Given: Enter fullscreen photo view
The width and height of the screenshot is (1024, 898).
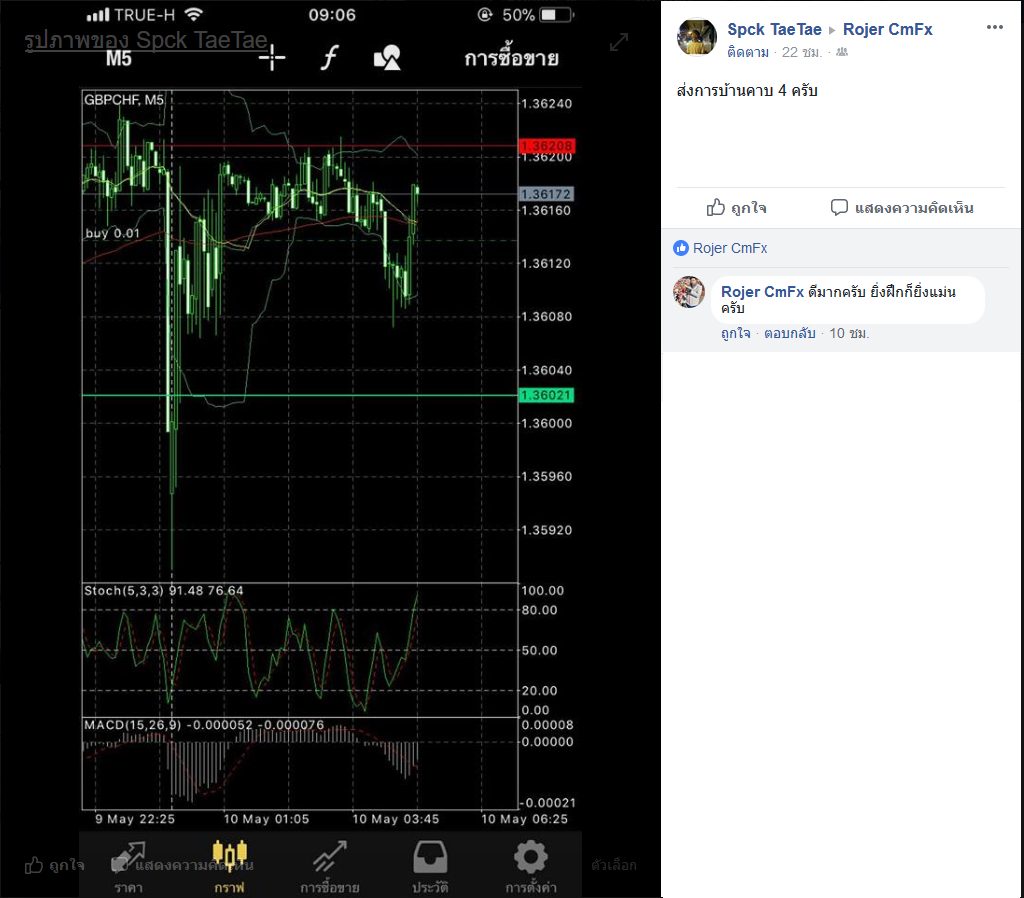Looking at the screenshot, I should click(619, 42).
